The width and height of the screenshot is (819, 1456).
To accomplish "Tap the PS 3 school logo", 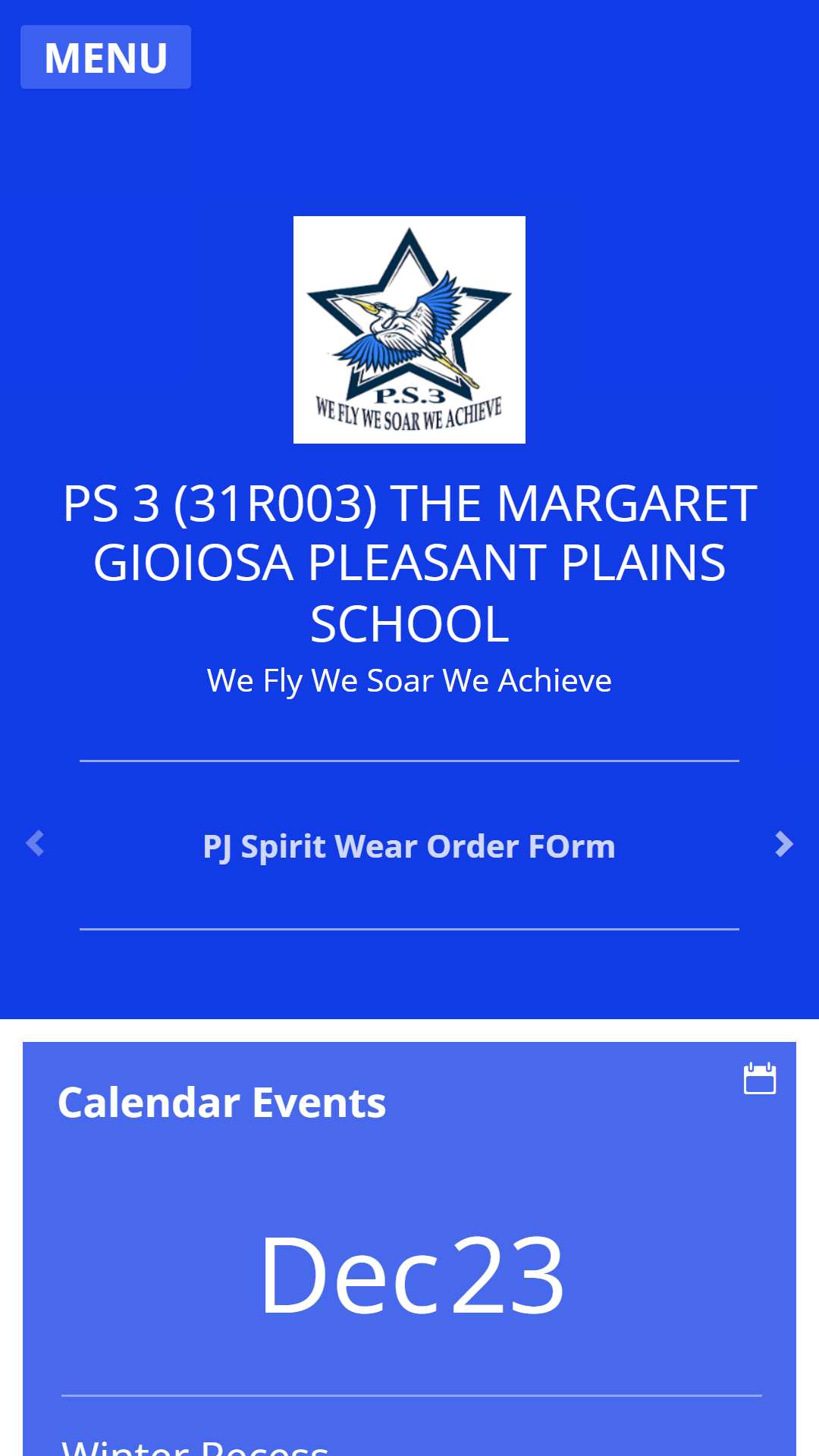I will (x=409, y=330).
